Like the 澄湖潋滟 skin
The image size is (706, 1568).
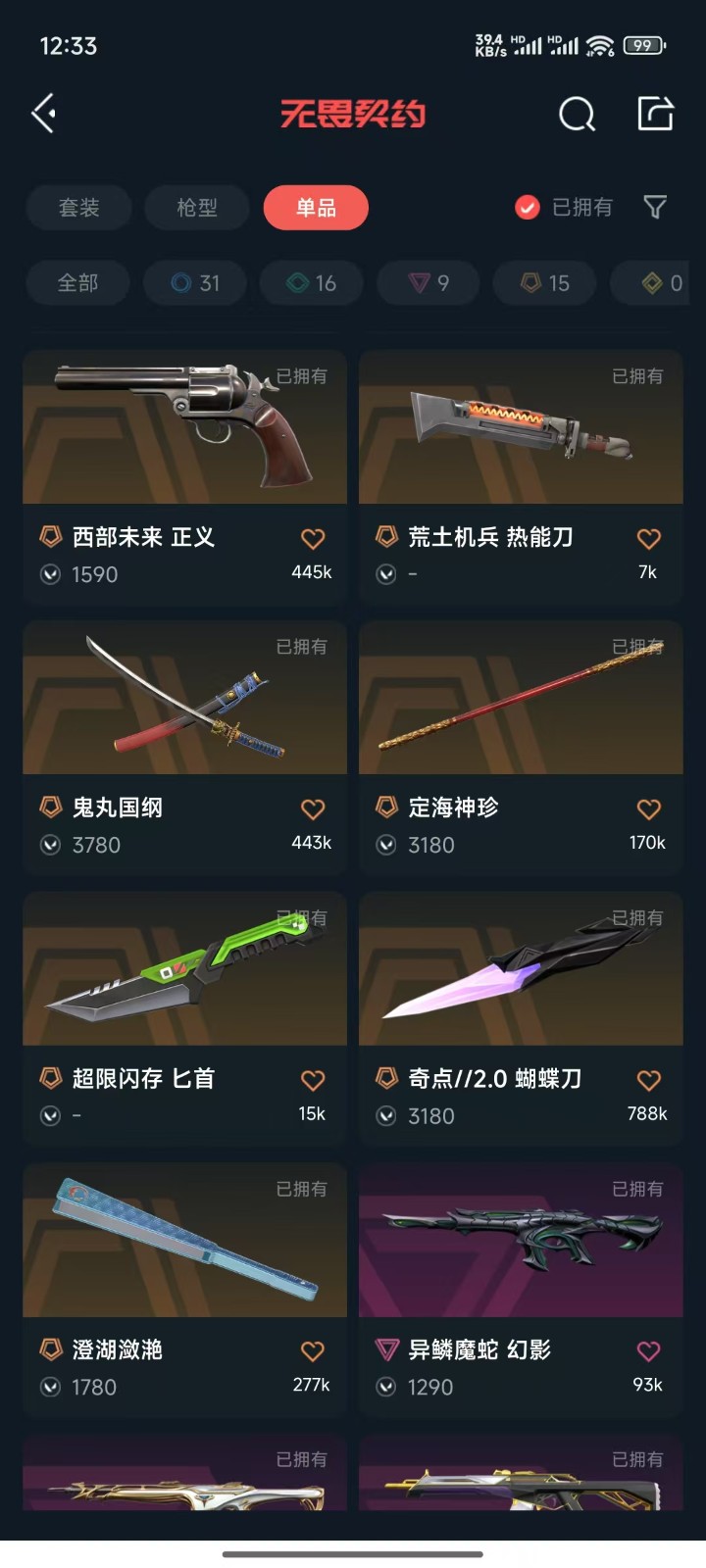[312, 1351]
